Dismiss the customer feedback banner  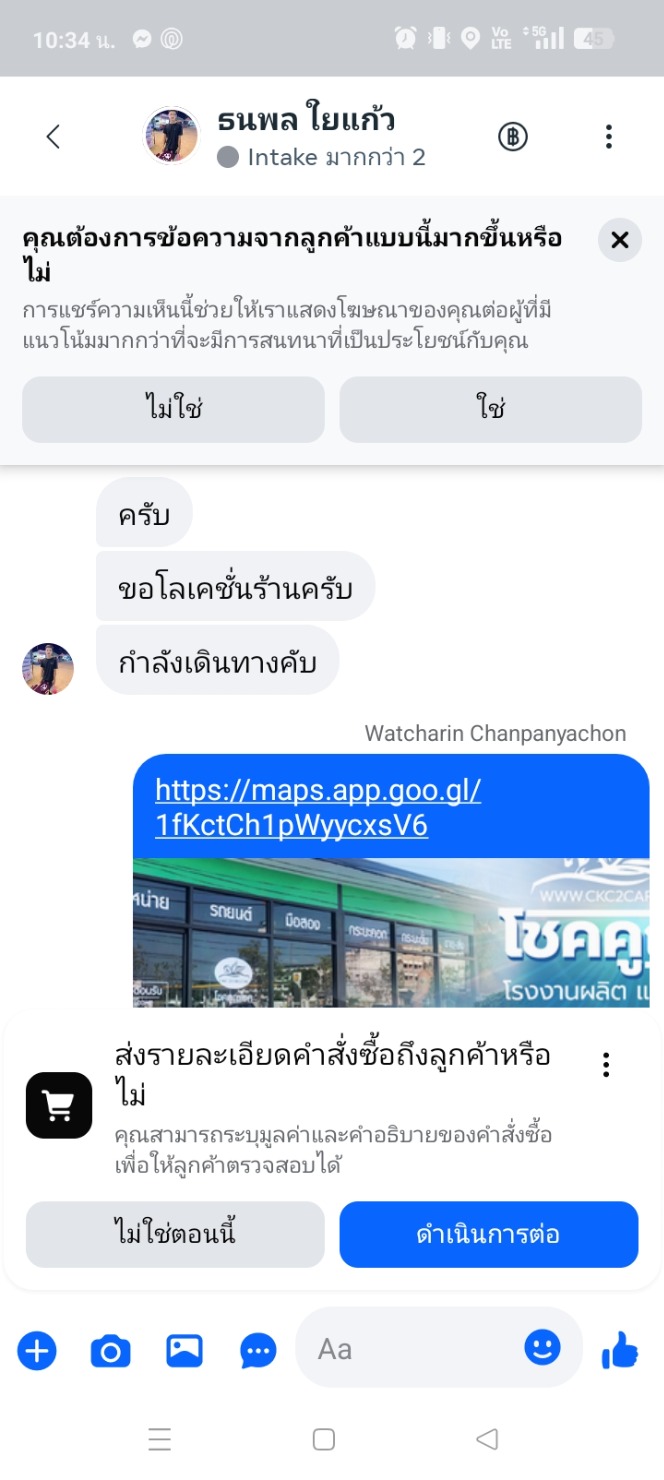pyautogui.click(x=620, y=241)
